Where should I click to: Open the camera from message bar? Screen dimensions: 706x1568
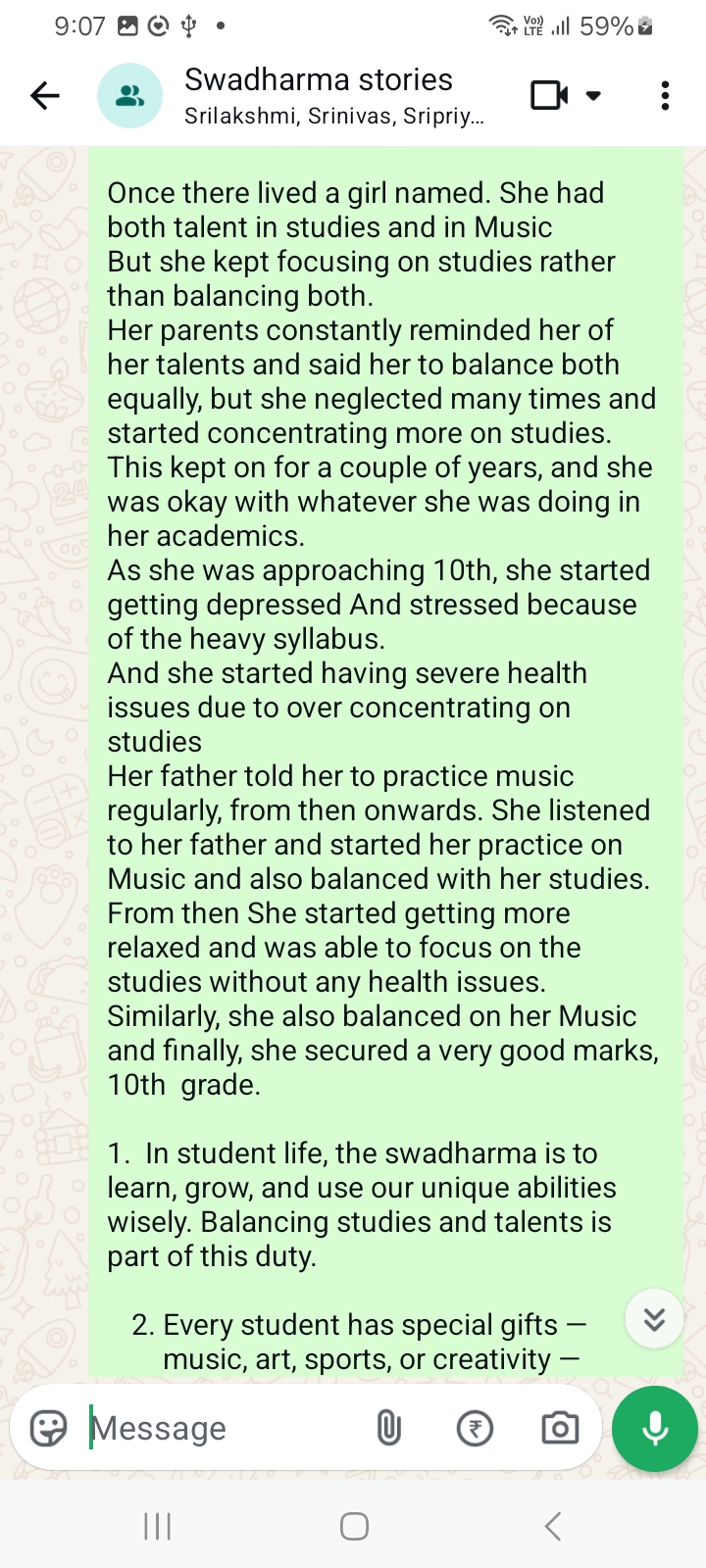click(x=560, y=1428)
